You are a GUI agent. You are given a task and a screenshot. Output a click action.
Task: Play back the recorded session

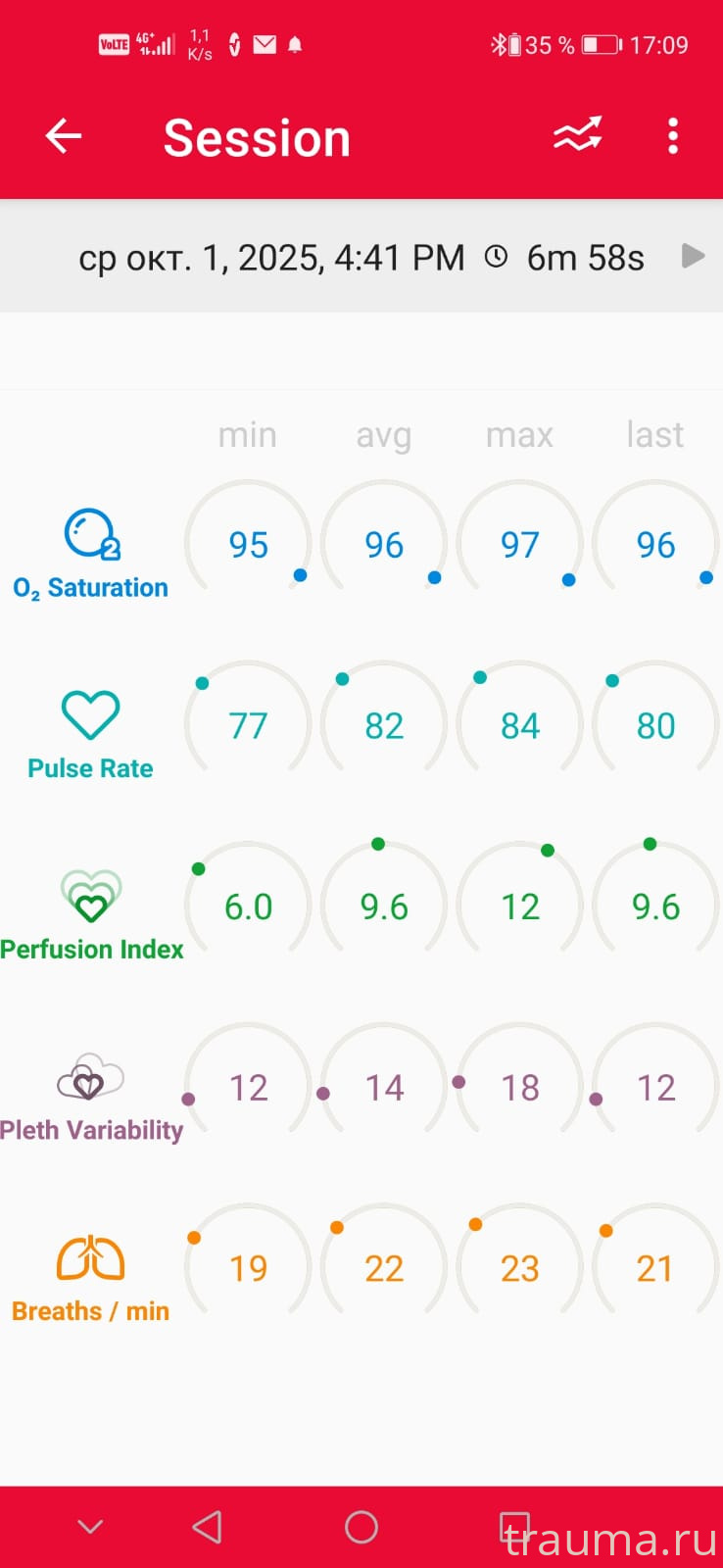point(693,257)
